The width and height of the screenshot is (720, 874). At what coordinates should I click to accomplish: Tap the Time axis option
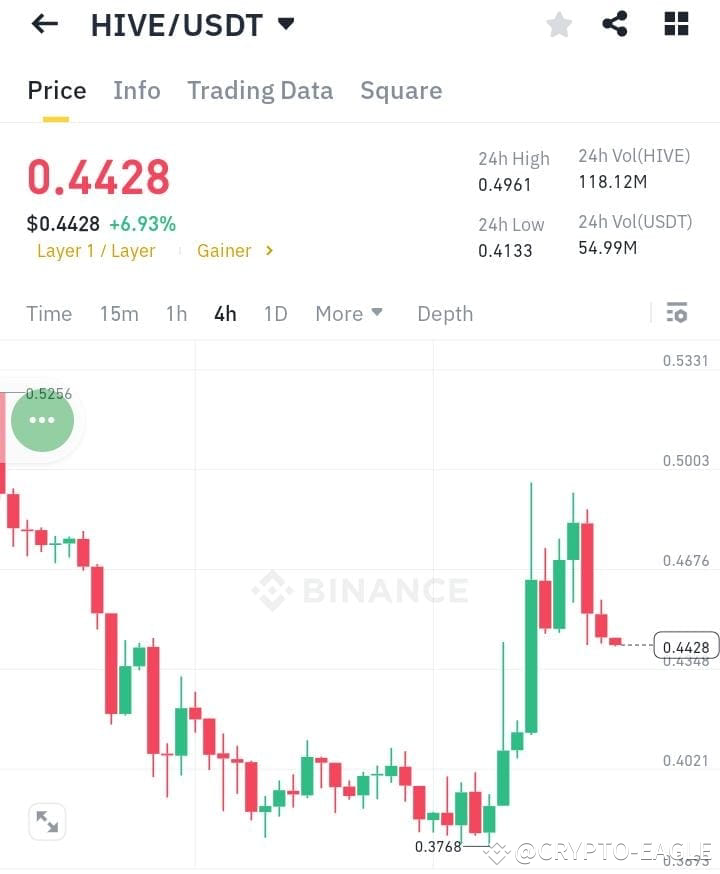49,314
